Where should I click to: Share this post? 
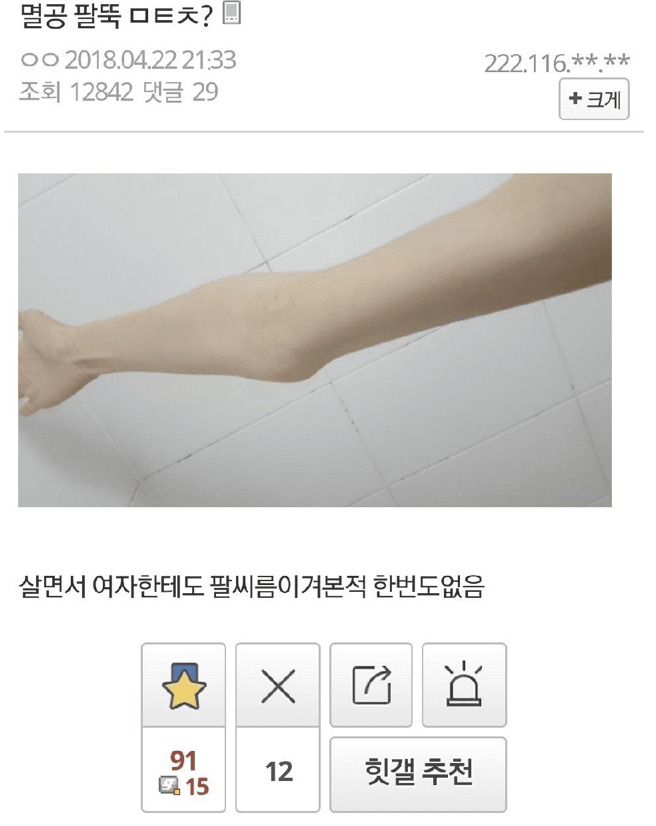point(371,686)
